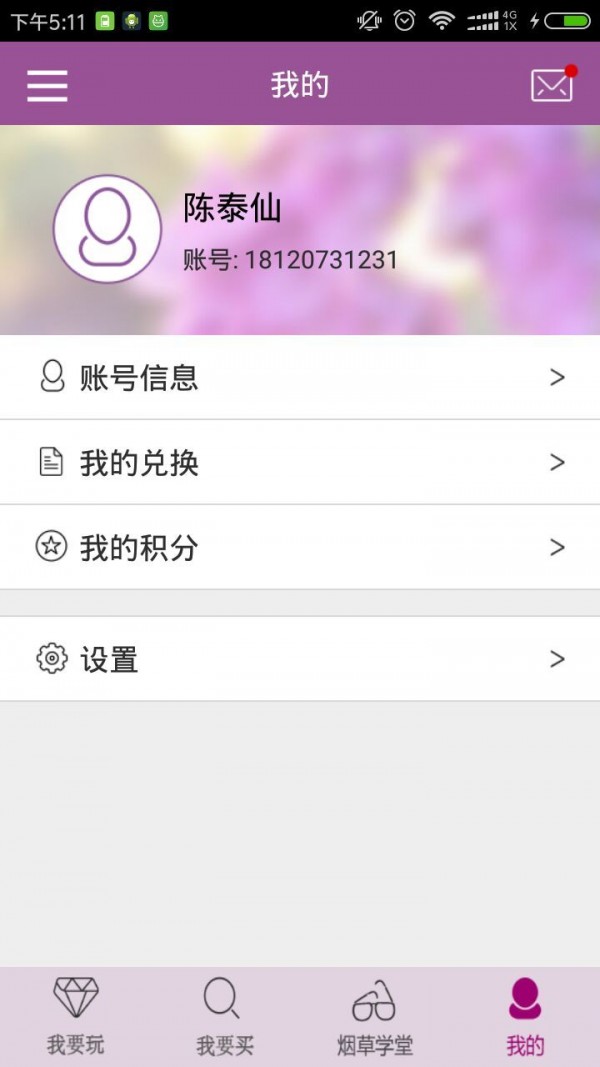Select the 烟草学堂 tab
Screen dimensions: 600x1067
pos(374,1017)
